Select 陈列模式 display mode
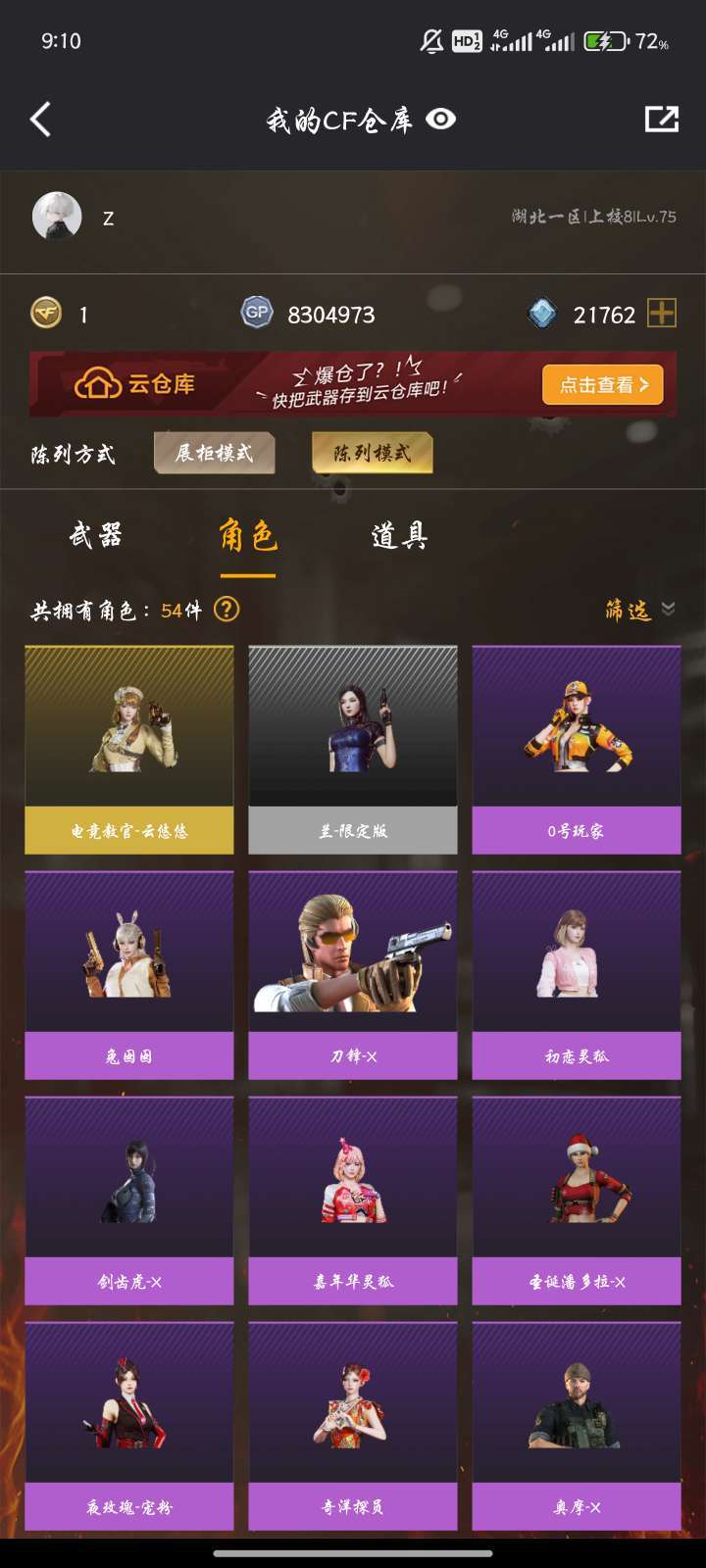Screen dimensions: 706x1568 point(372,453)
